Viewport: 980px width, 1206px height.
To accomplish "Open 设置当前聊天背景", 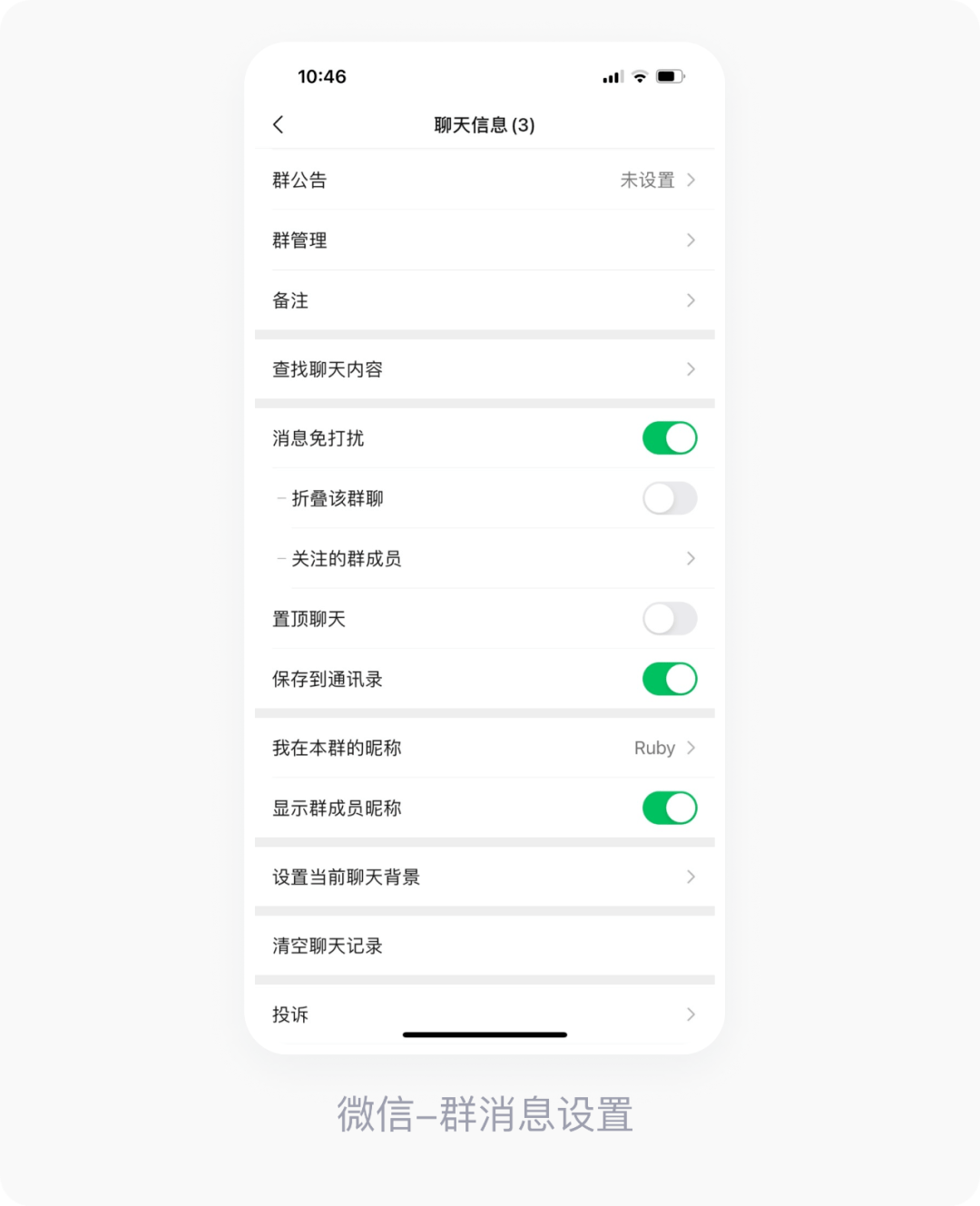I will click(x=484, y=877).
